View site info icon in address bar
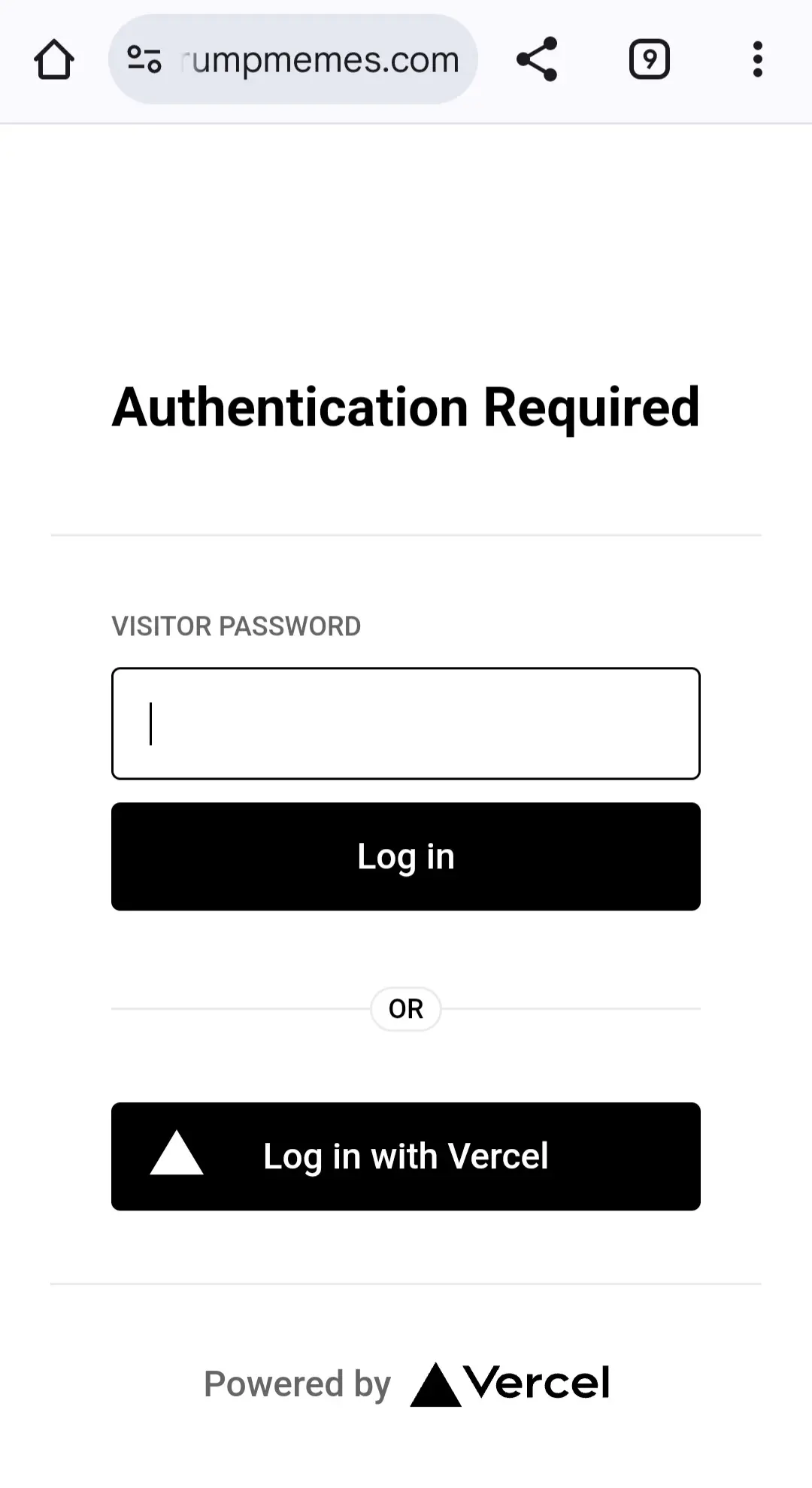Viewport: 812px width, 1488px height. pyautogui.click(x=144, y=59)
